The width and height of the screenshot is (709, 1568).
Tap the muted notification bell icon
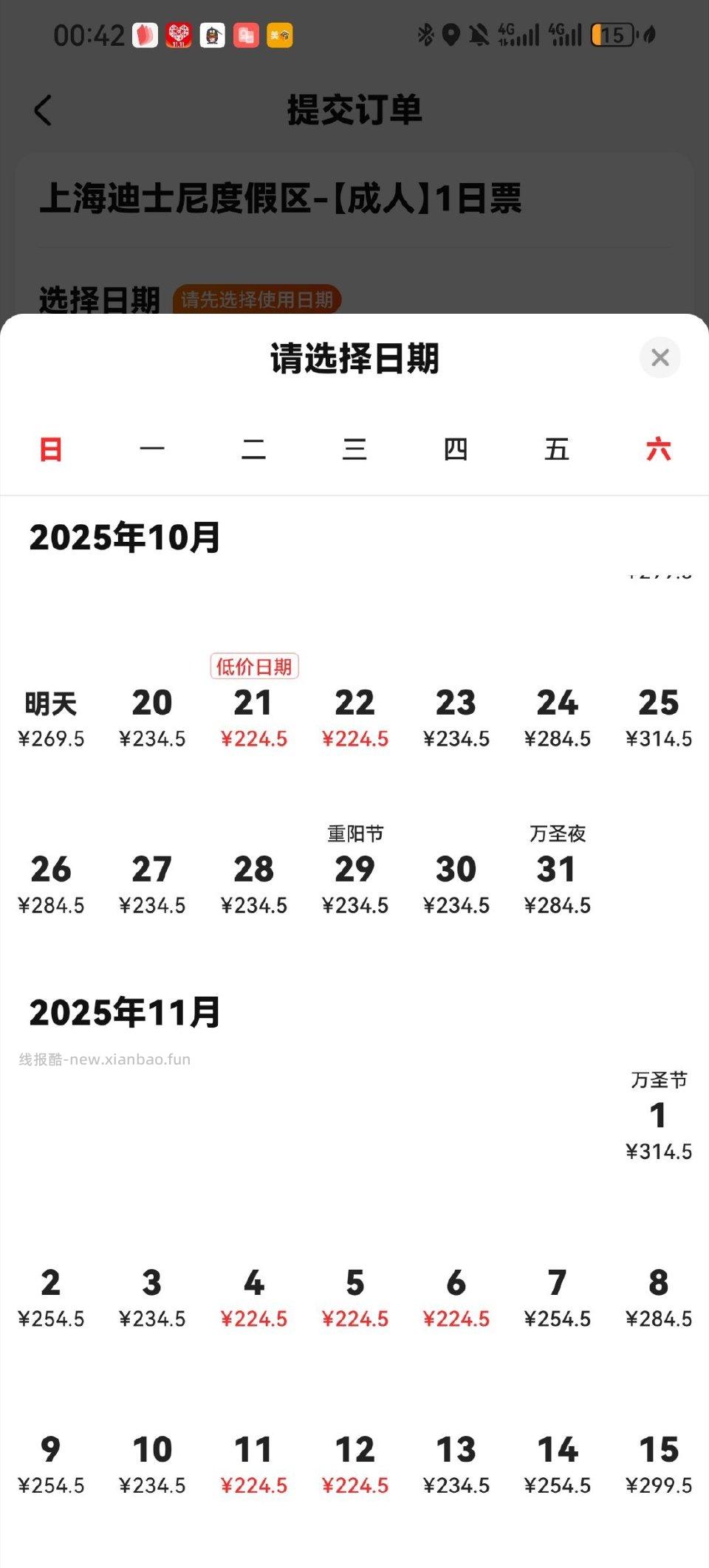477,33
